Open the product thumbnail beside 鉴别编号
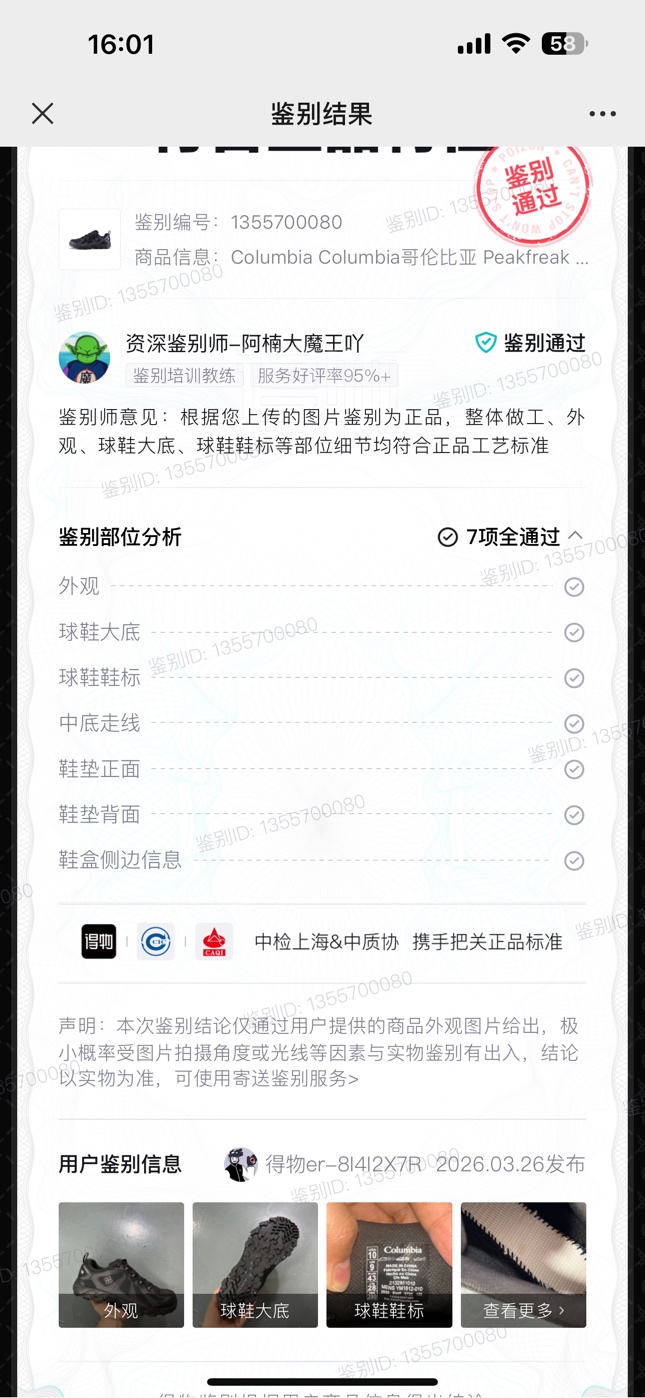This screenshot has height=1398, width=645. (90, 239)
